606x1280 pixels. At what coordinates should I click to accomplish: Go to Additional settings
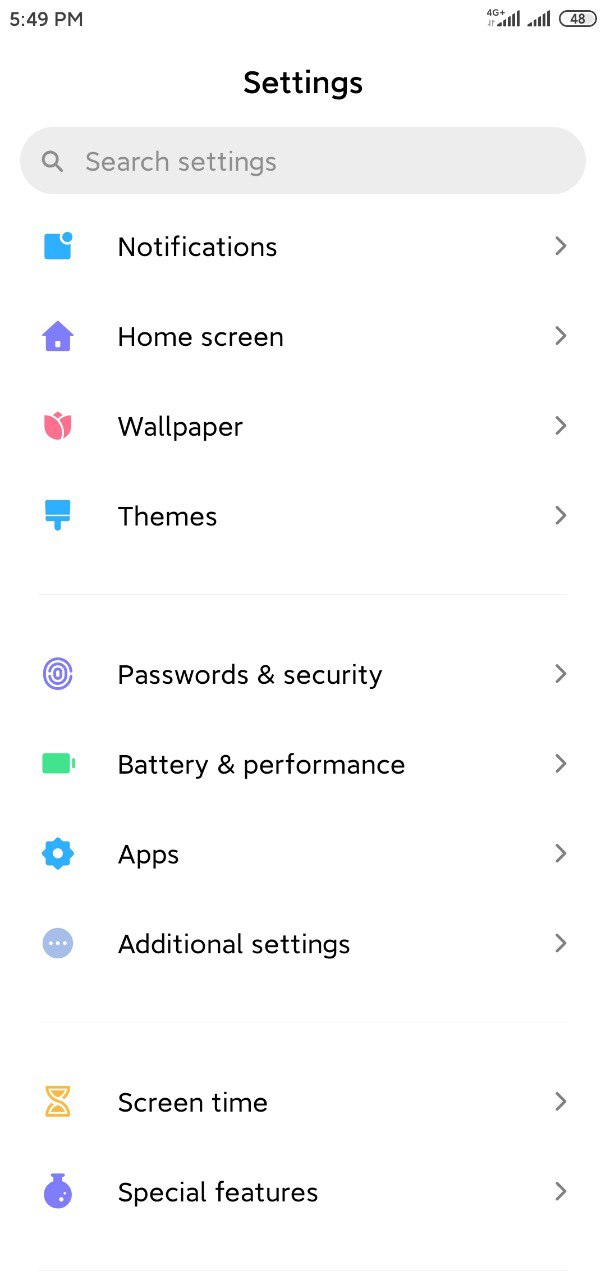303,944
